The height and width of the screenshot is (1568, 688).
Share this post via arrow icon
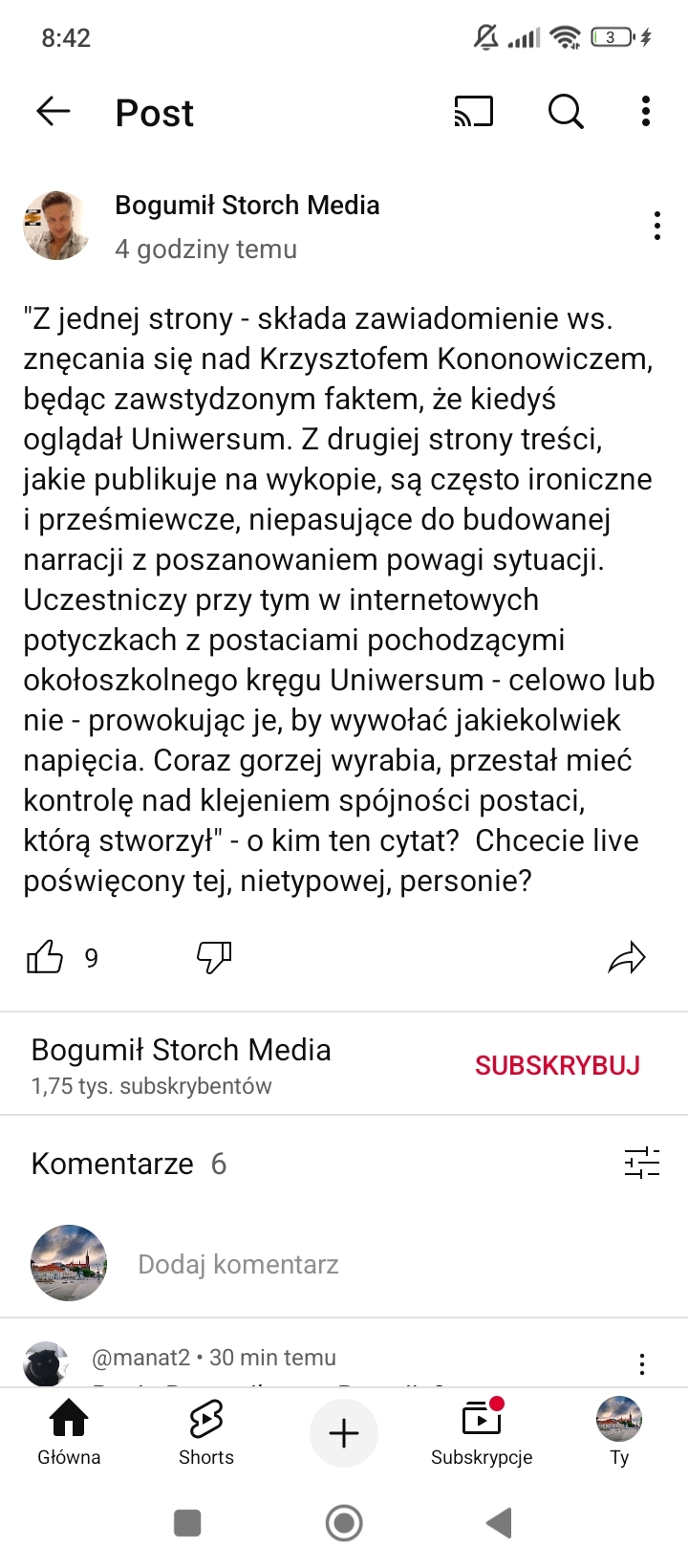click(627, 958)
